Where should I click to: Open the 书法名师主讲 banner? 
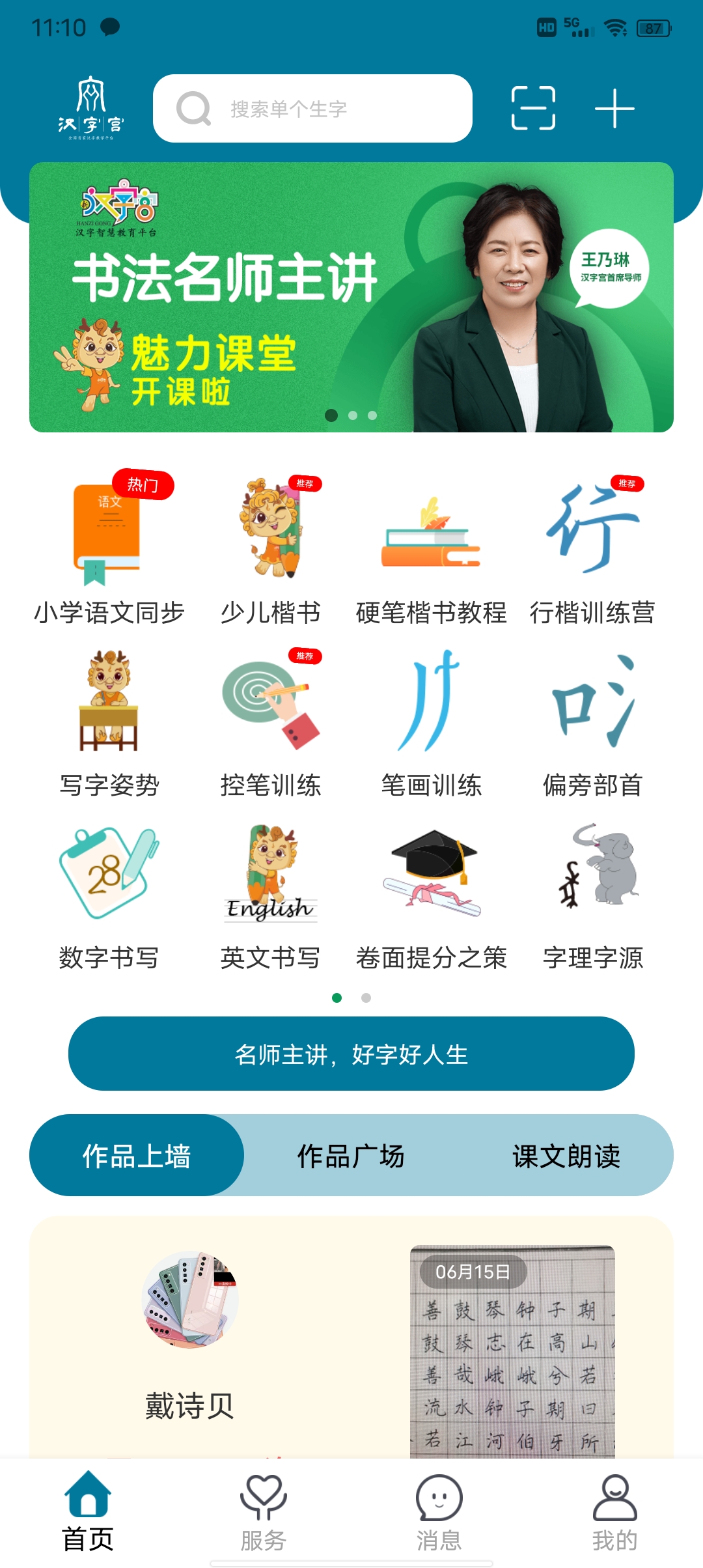tap(351, 297)
